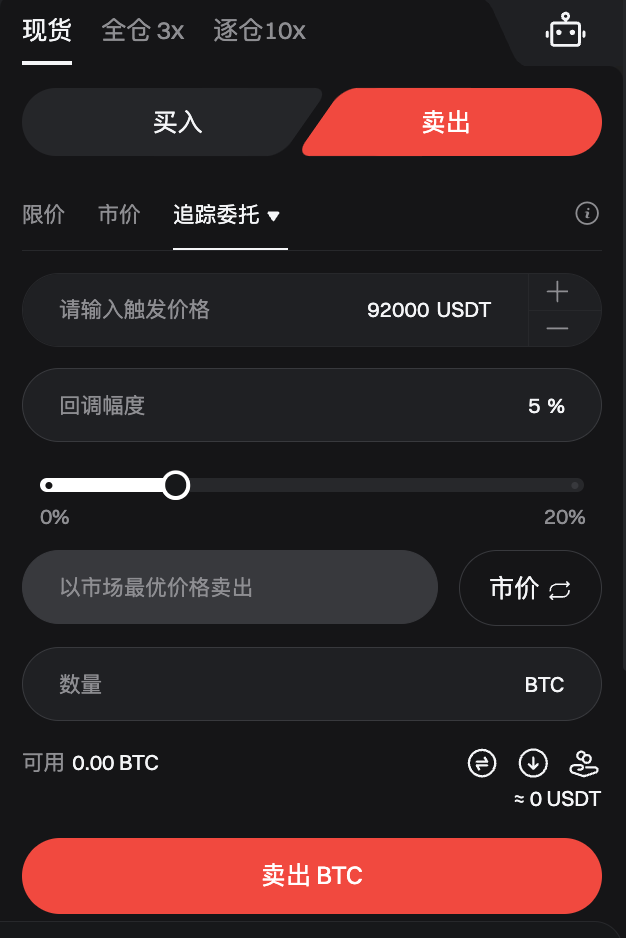Open the transfer funds icon

pos(482,764)
